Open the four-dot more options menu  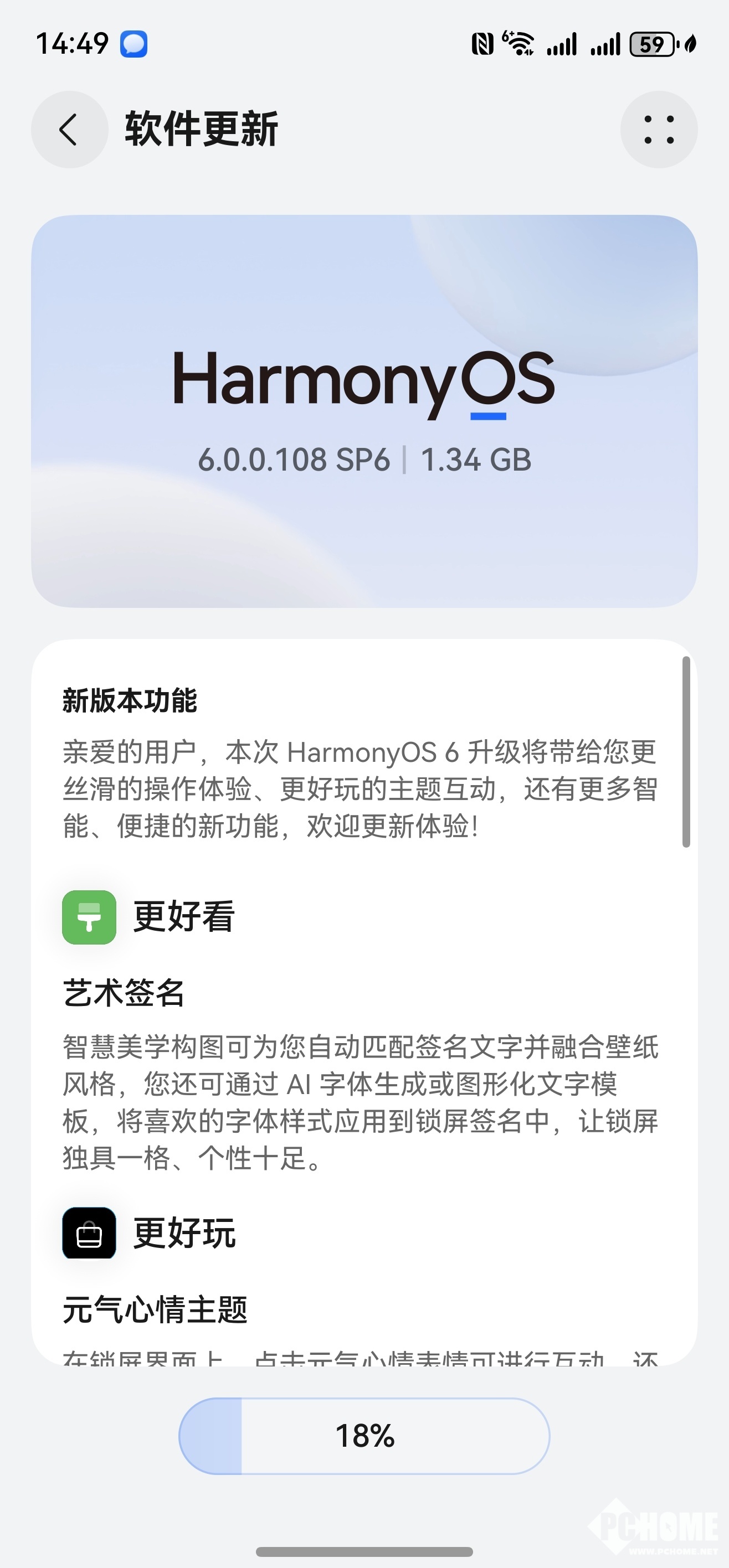point(659,130)
